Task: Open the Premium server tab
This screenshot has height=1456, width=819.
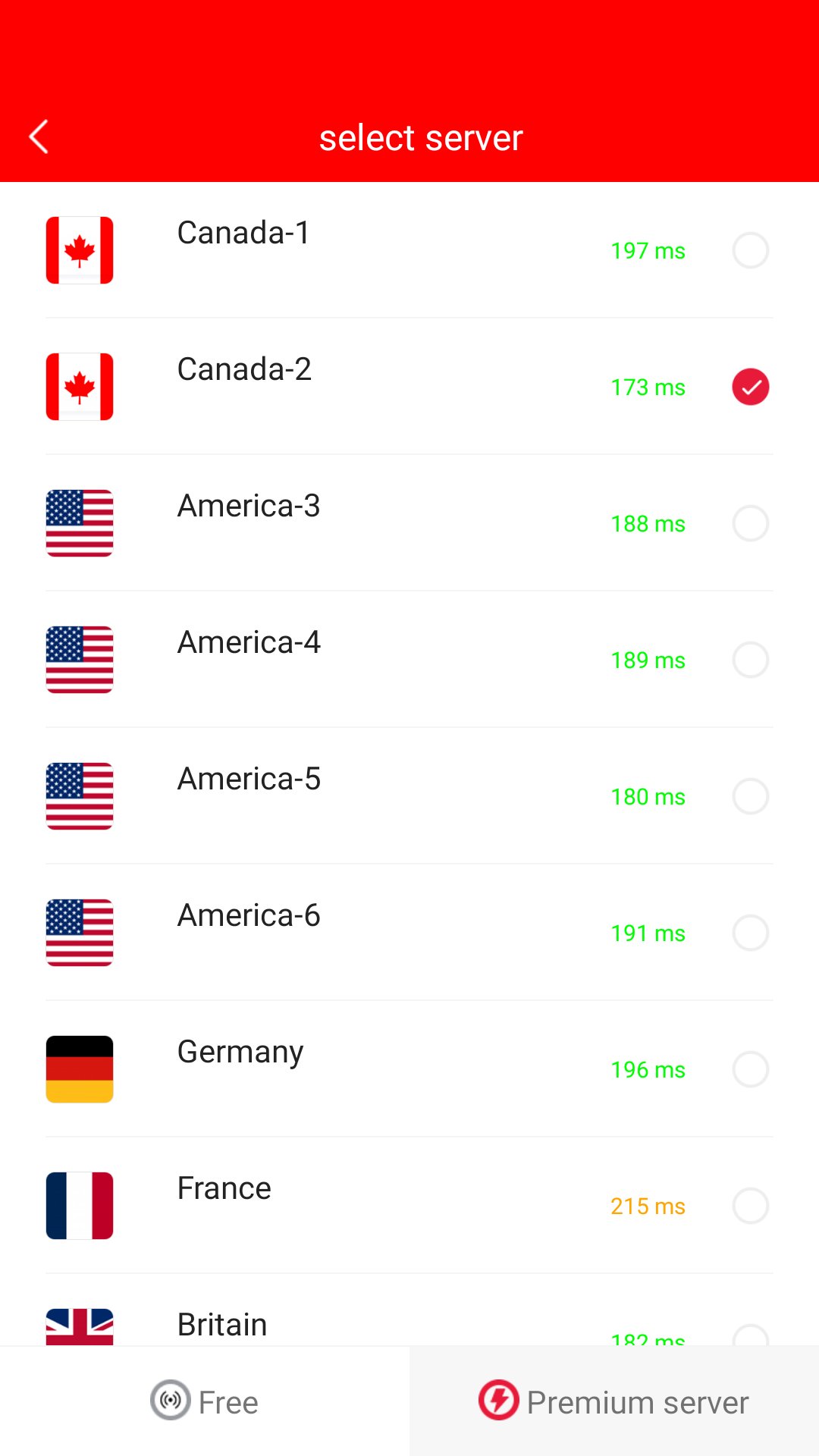Action: tap(614, 1401)
